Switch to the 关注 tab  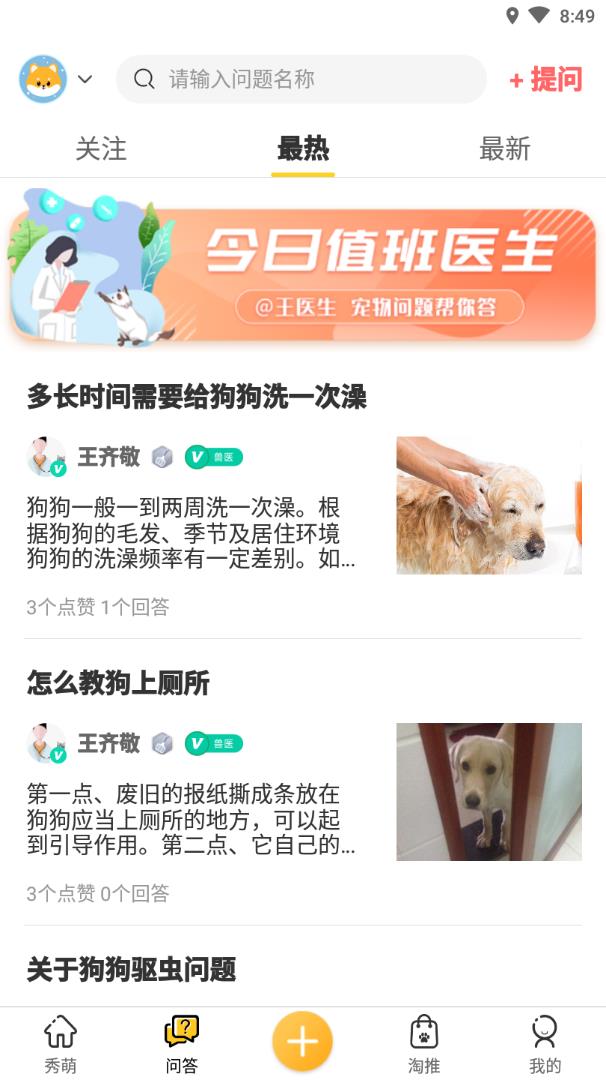coord(101,149)
